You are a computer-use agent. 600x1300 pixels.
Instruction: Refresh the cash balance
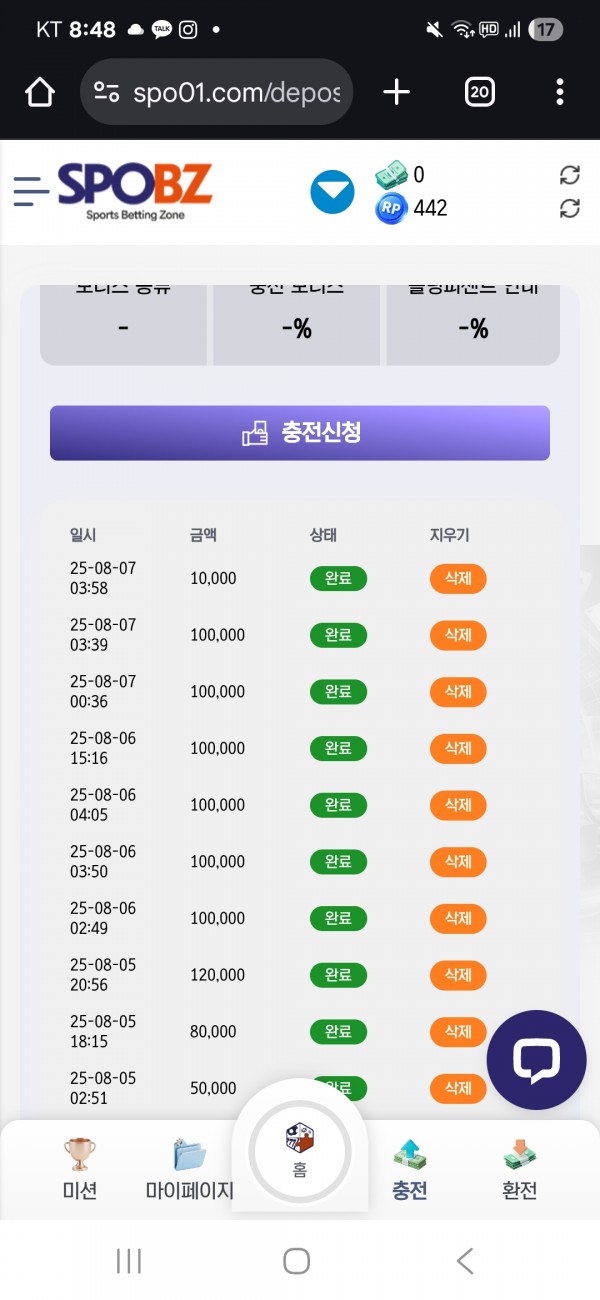click(569, 175)
